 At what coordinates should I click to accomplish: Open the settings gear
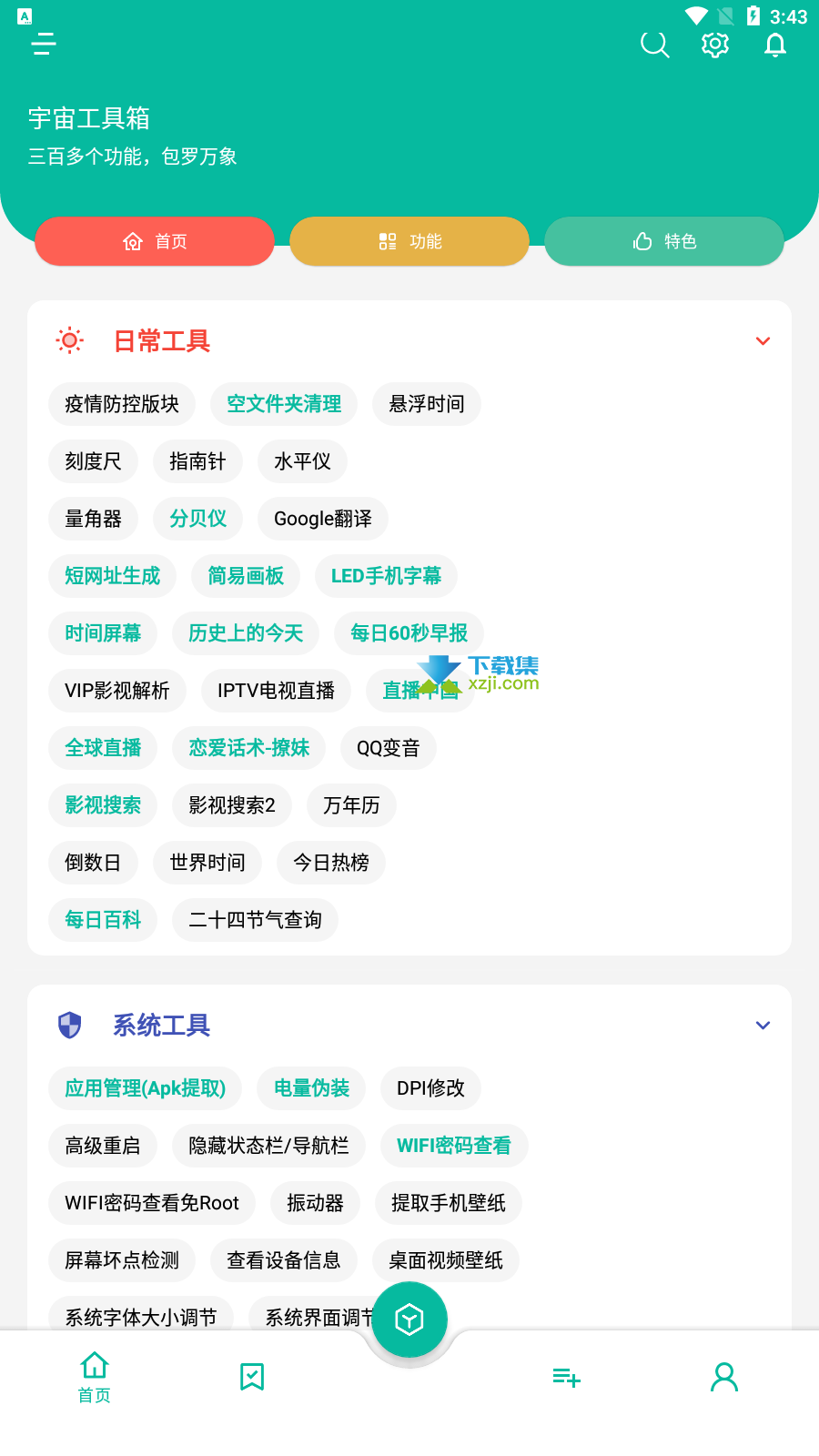715,44
